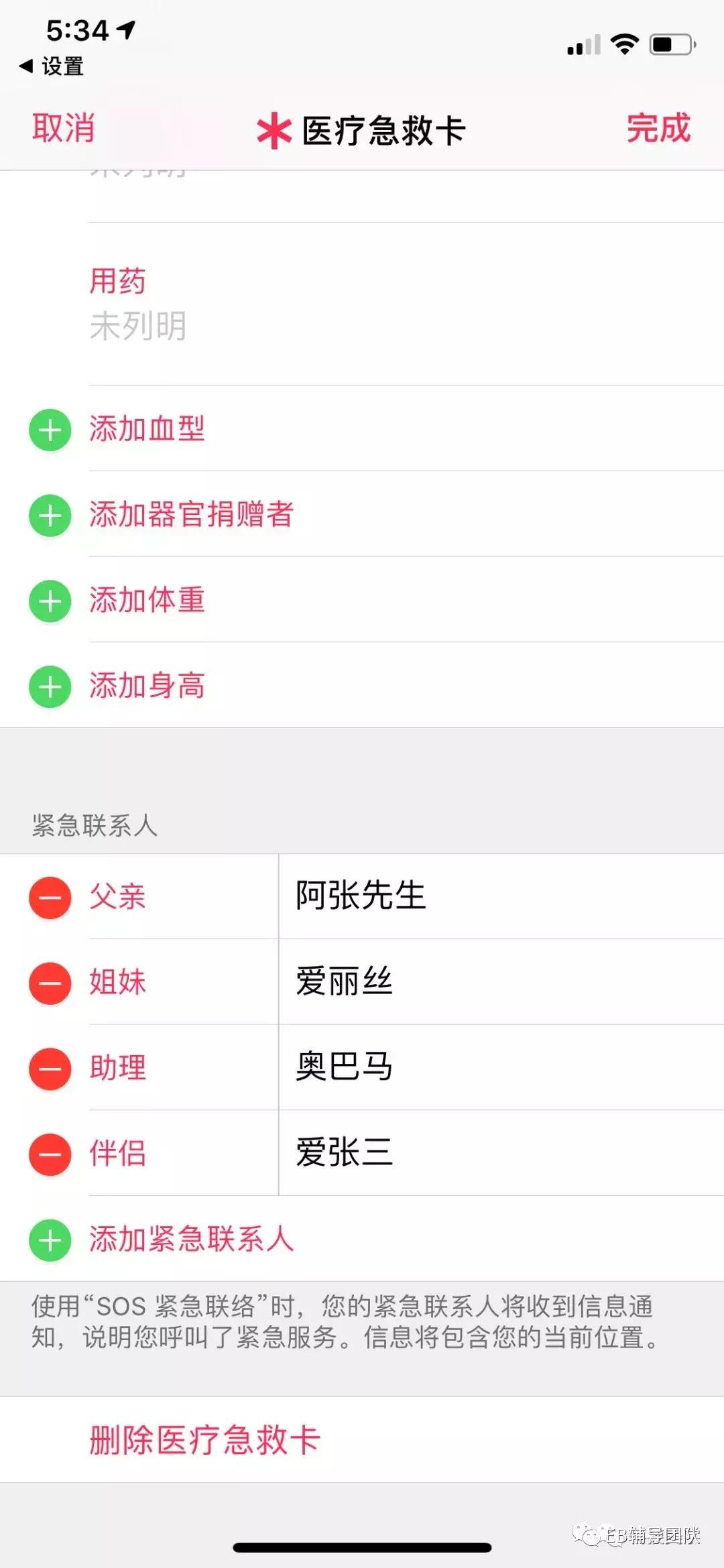The image size is (724, 1568).
Task: Tap the red minus next to 姐妹
Action: pos(50,983)
